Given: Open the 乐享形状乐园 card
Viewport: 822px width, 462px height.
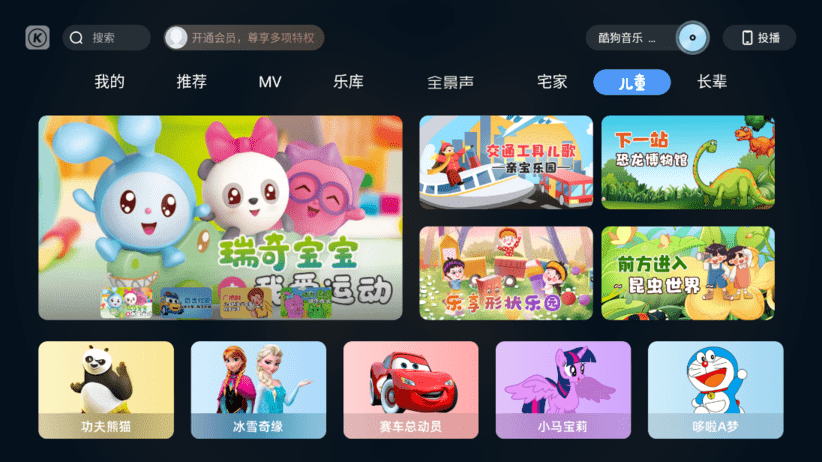Looking at the screenshot, I should click(506, 272).
